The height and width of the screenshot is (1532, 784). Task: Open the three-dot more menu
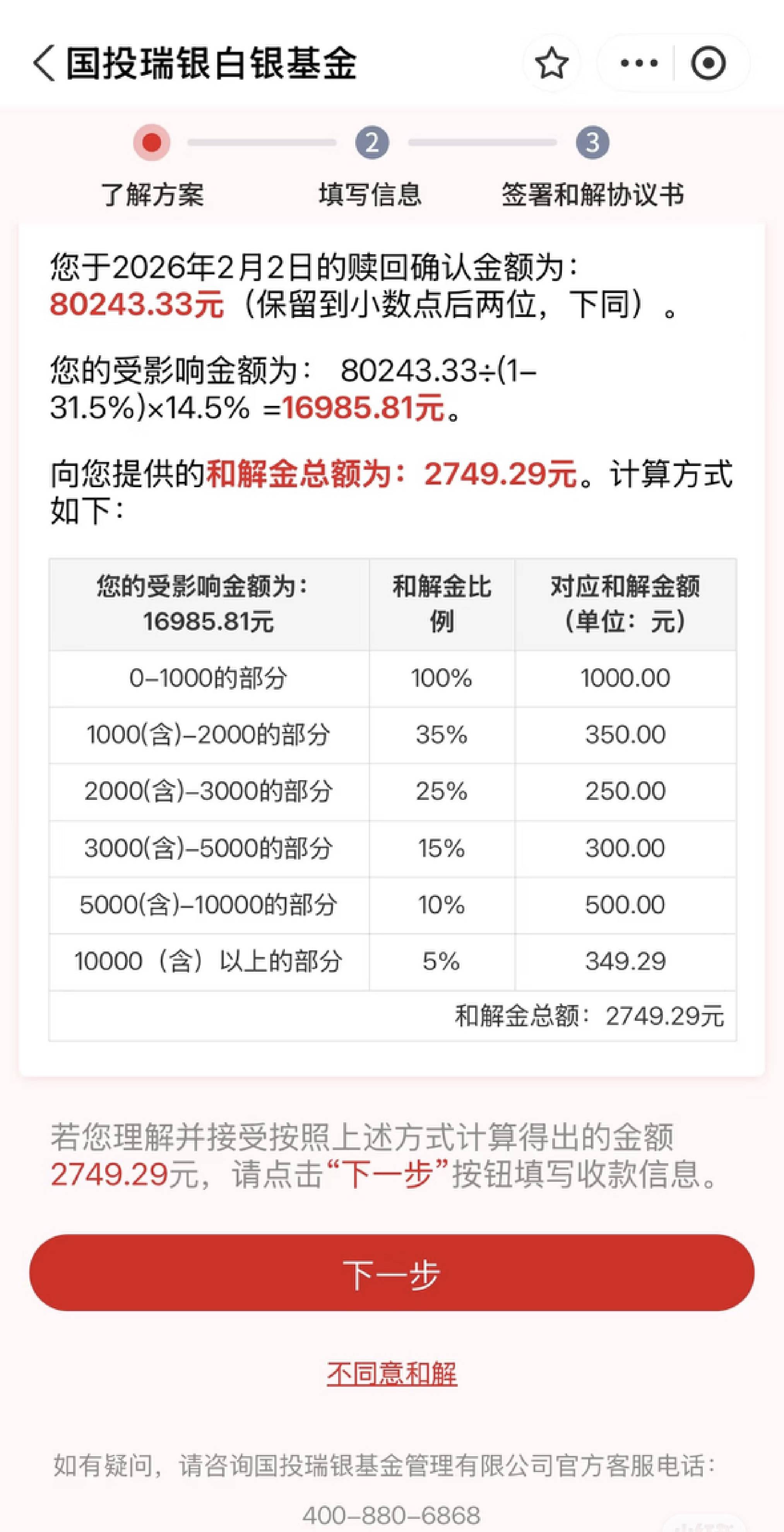638,63
